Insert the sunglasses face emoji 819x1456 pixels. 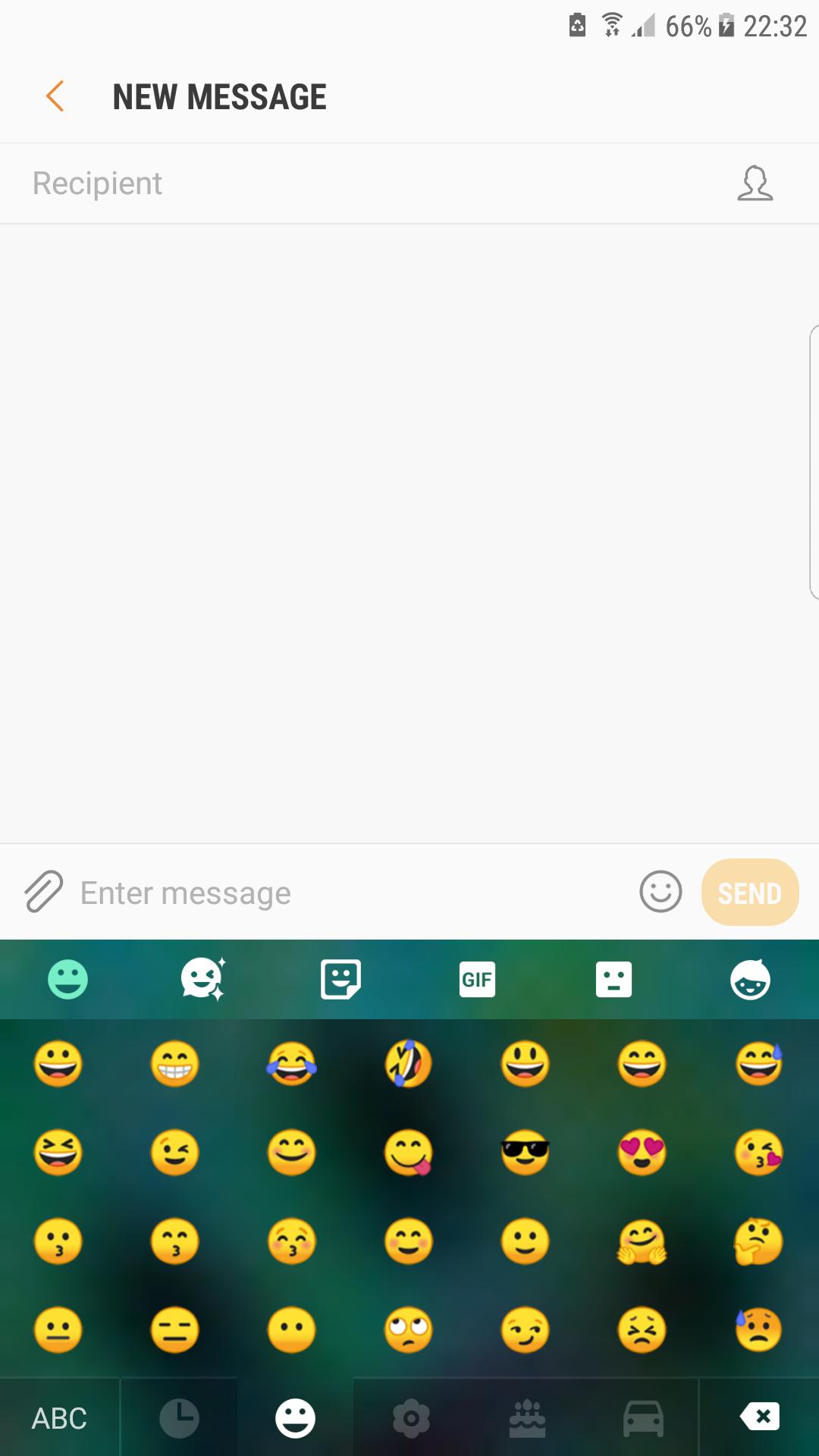pyautogui.click(x=525, y=1153)
